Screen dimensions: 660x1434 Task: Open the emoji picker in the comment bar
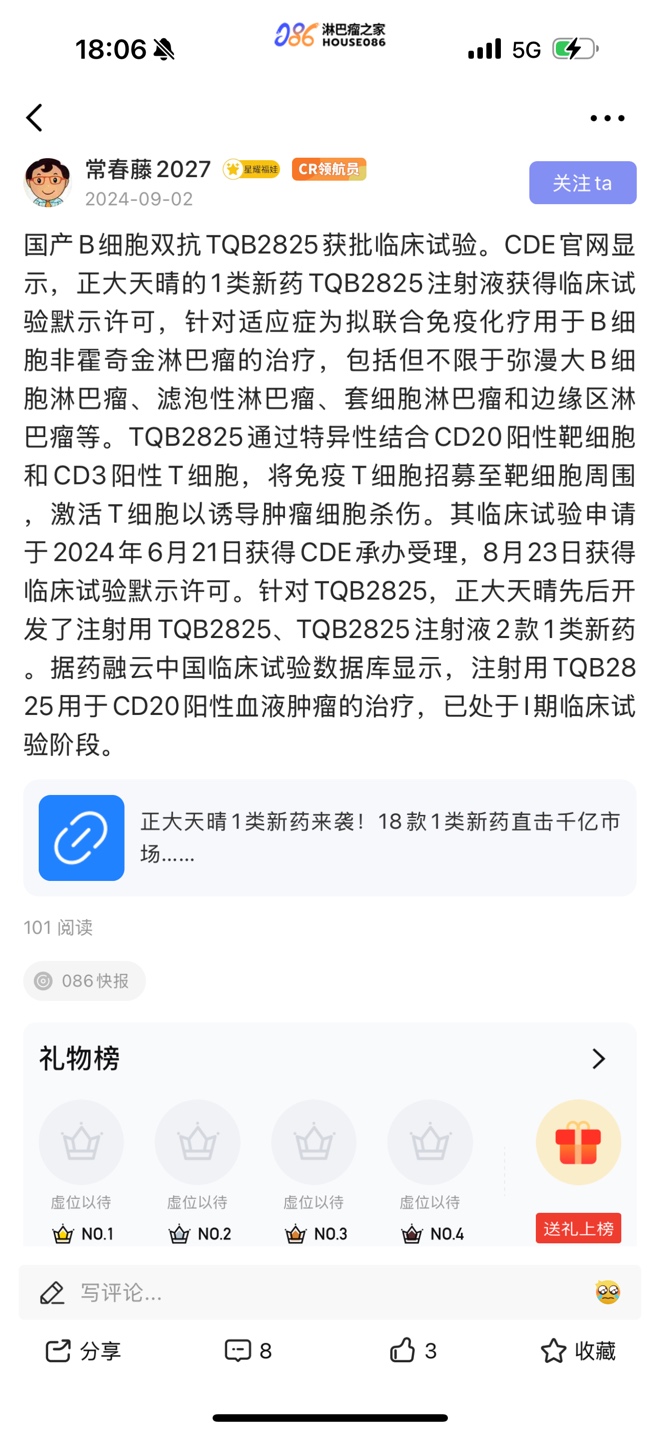(x=607, y=1292)
